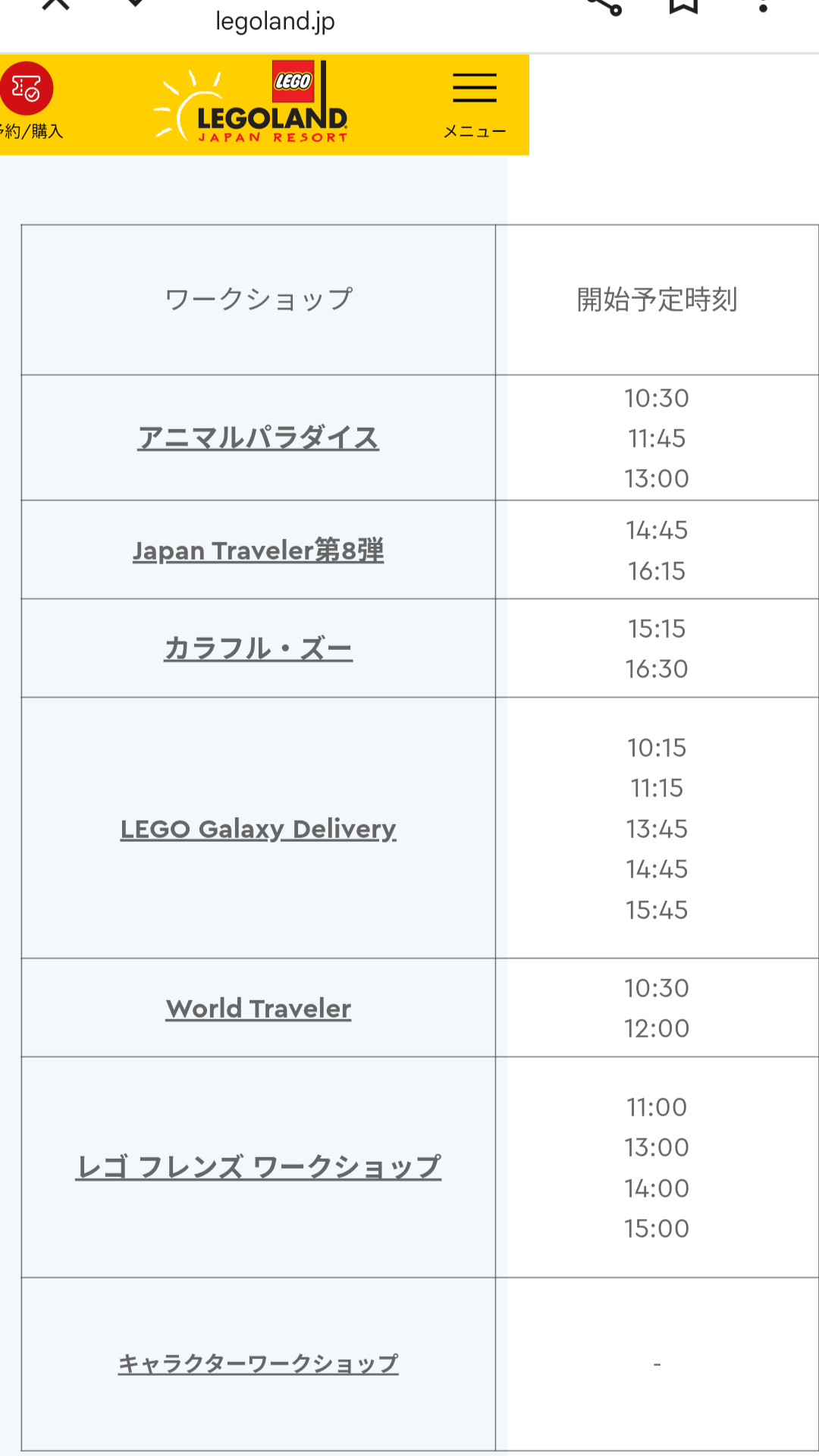
Task: Open the メニュー hamburger menu
Action: click(475, 105)
